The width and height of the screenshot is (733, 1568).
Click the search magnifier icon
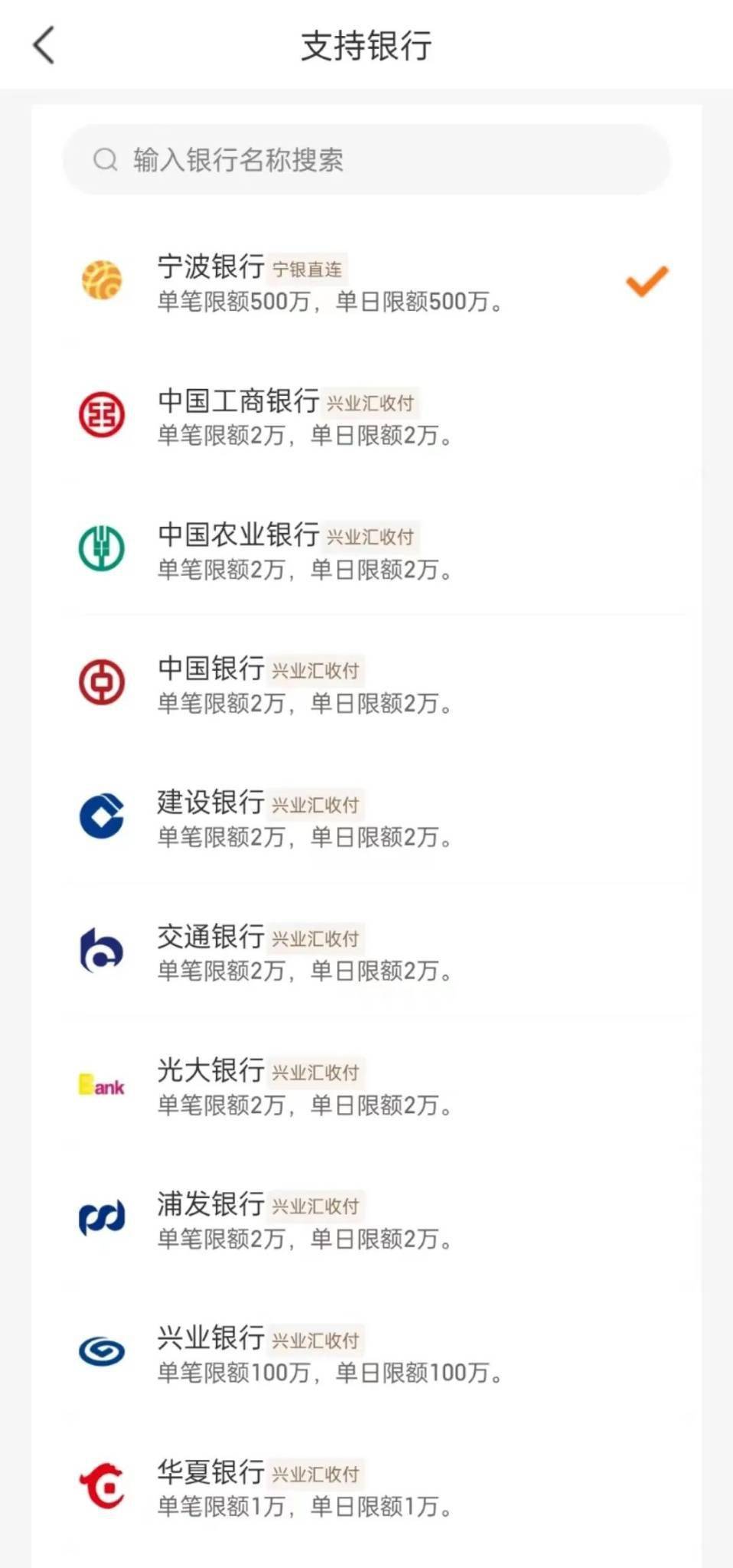[104, 161]
